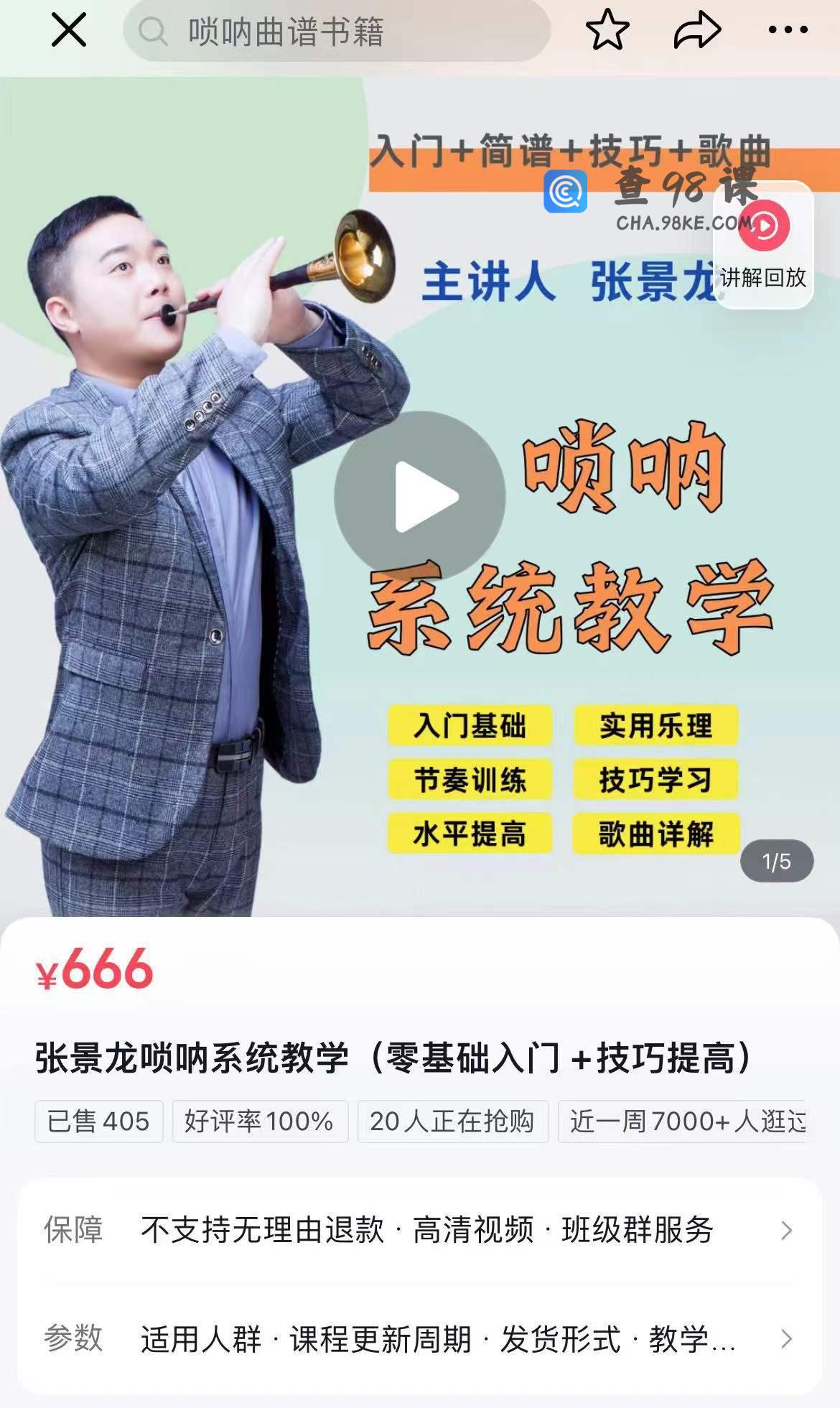840x1408 pixels.
Task: Play the course preview video
Action: [x=420, y=497]
